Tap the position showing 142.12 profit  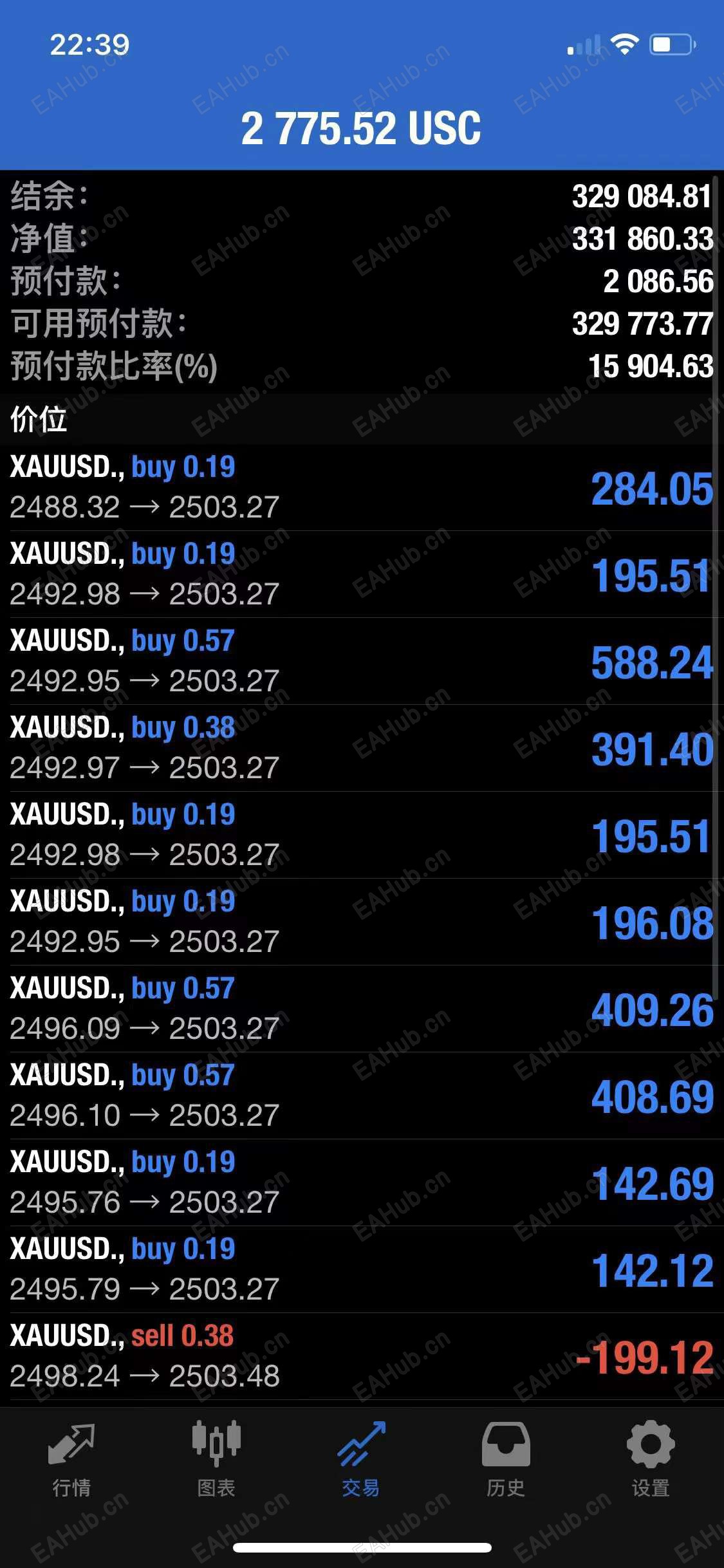pos(362,1270)
